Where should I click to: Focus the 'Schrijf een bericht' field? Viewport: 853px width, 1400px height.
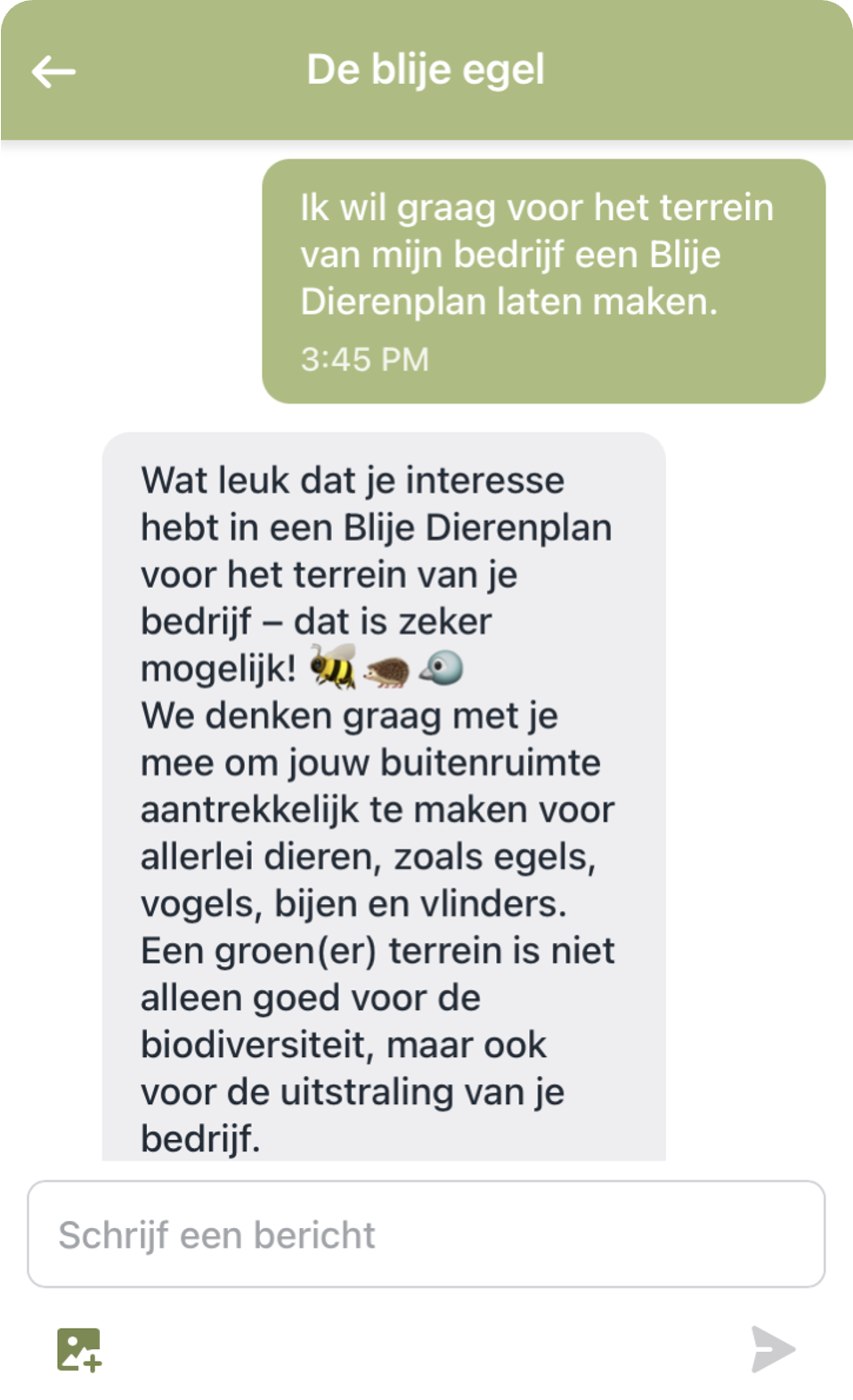pos(426,1234)
